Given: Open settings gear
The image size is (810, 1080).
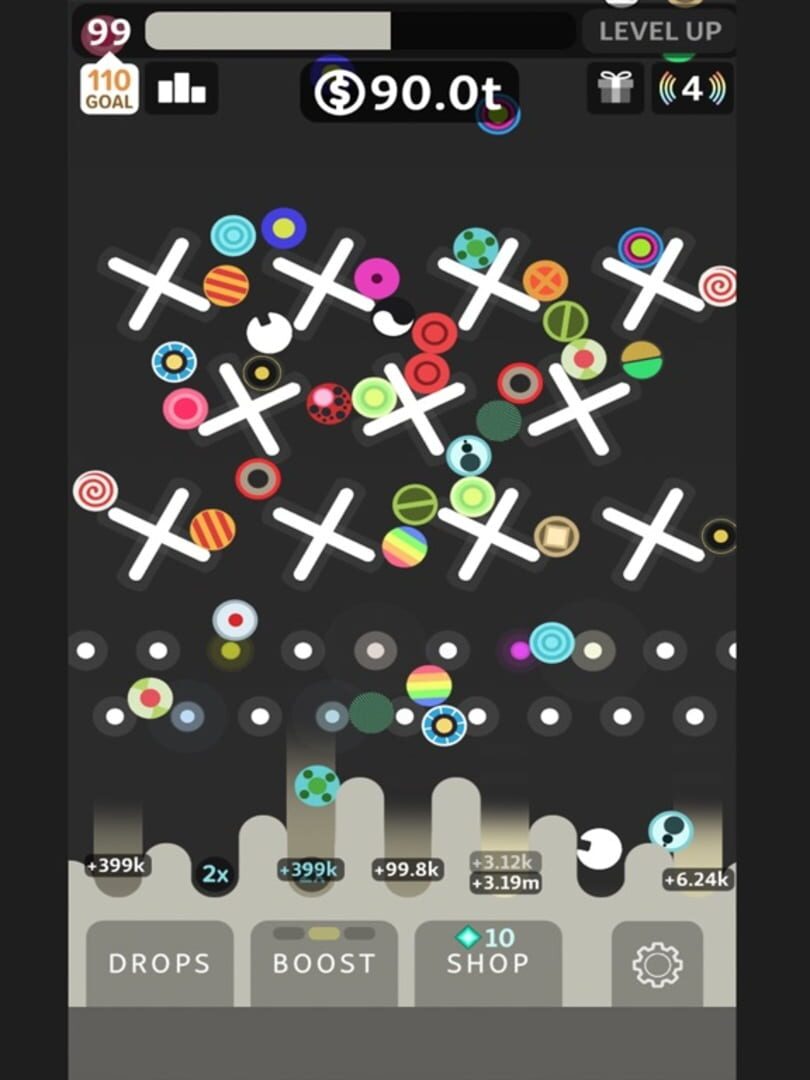Looking at the screenshot, I should coord(657,964).
